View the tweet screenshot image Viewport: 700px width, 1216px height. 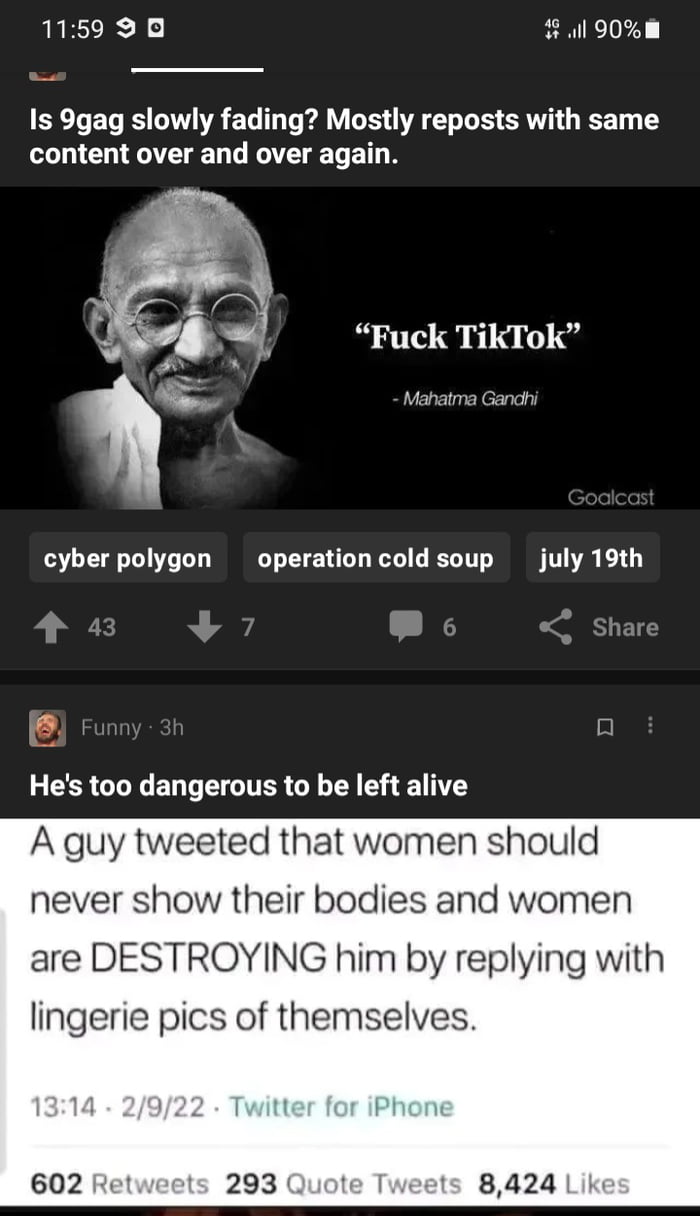pos(350,1010)
